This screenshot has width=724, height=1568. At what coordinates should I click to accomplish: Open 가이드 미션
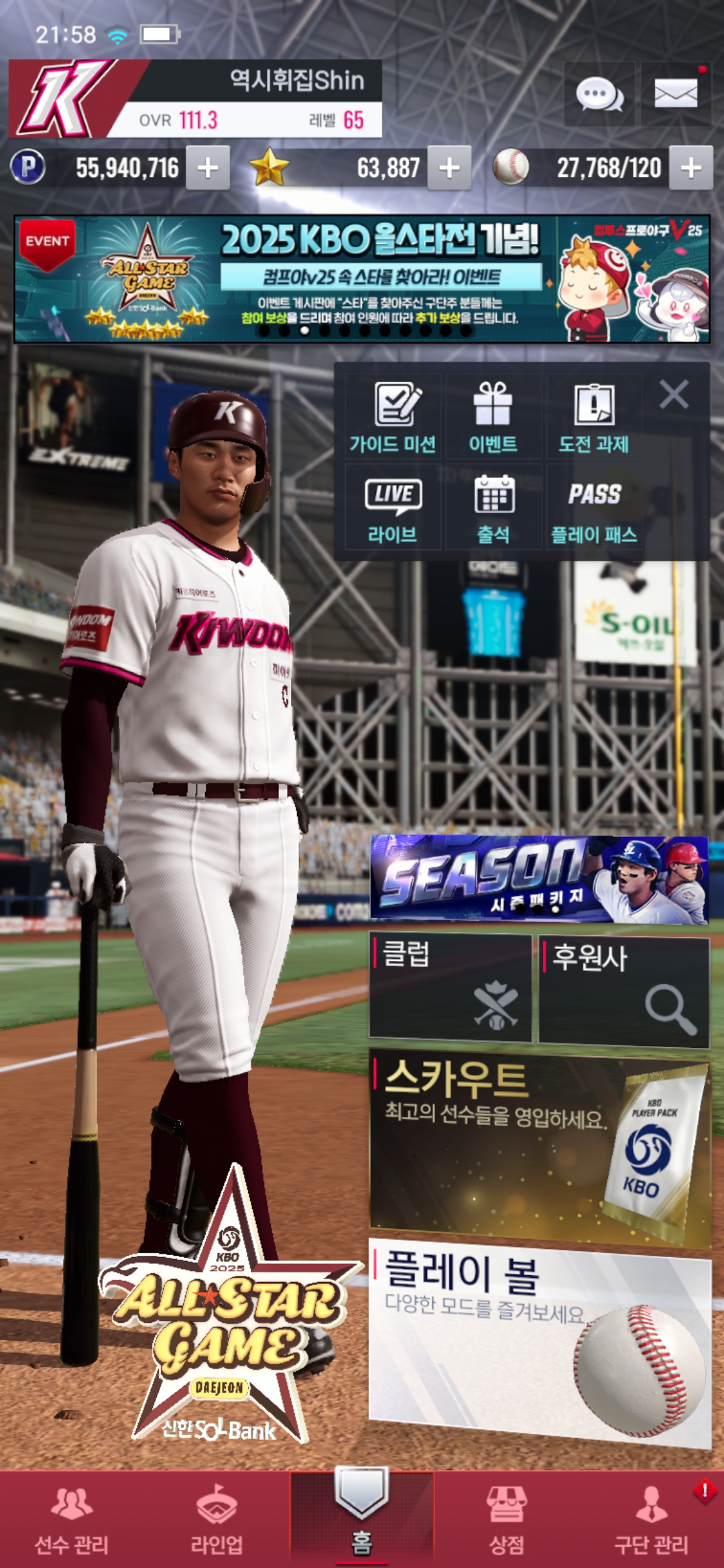coord(393,417)
